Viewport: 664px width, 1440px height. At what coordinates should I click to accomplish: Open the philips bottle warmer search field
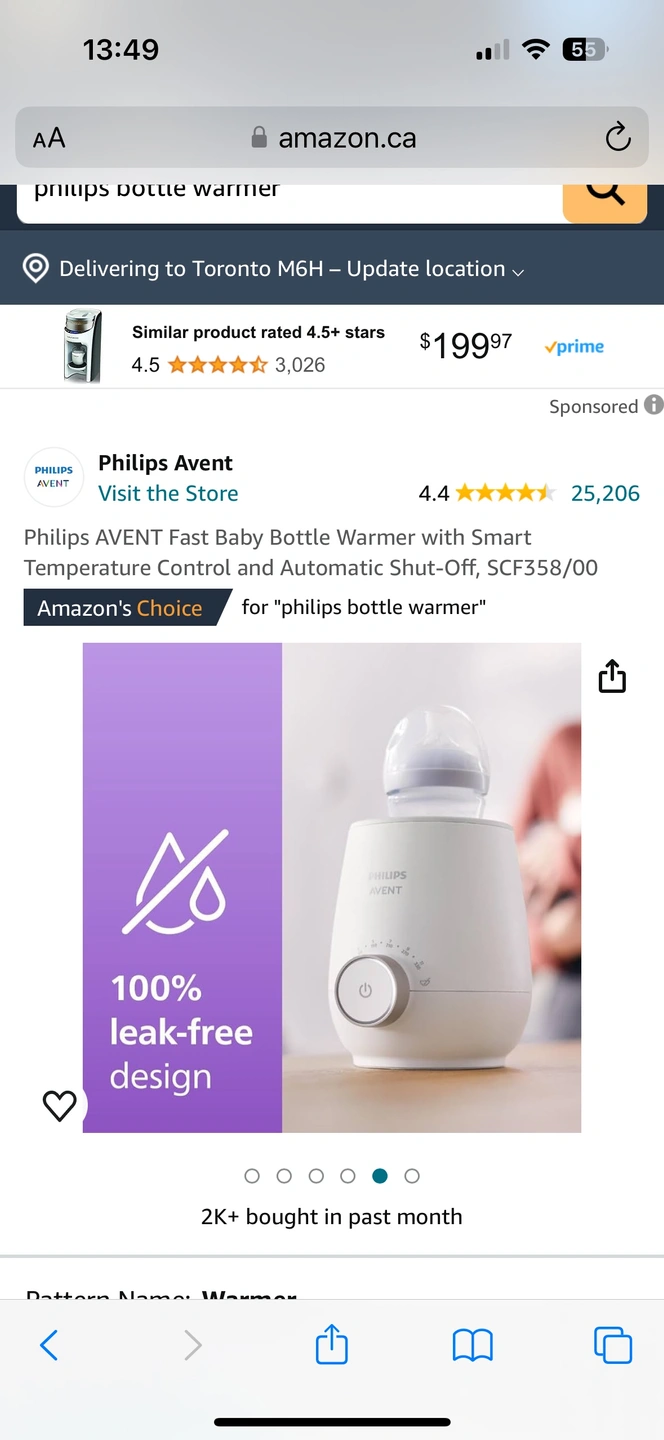tap(290, 198)
